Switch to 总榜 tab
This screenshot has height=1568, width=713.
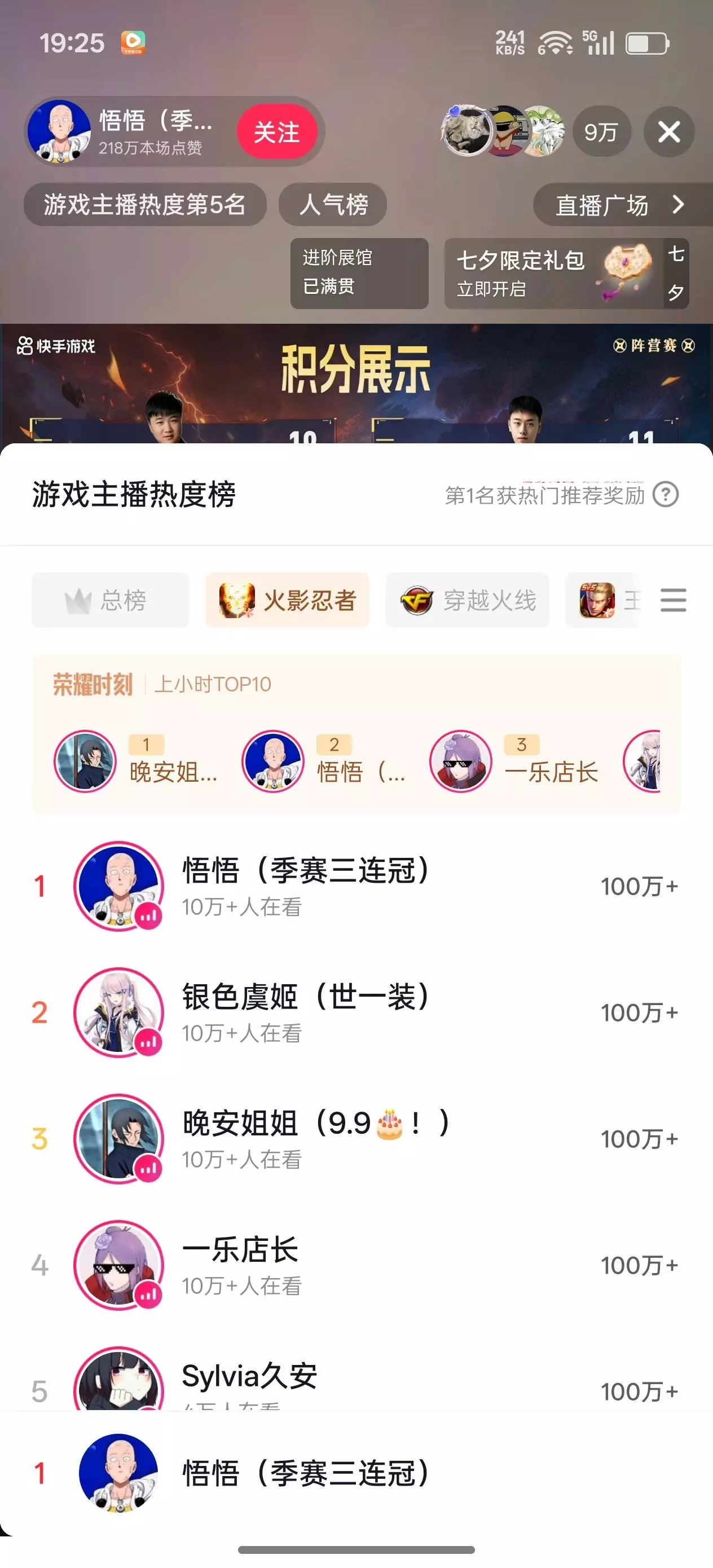click(x=110, y=600)
